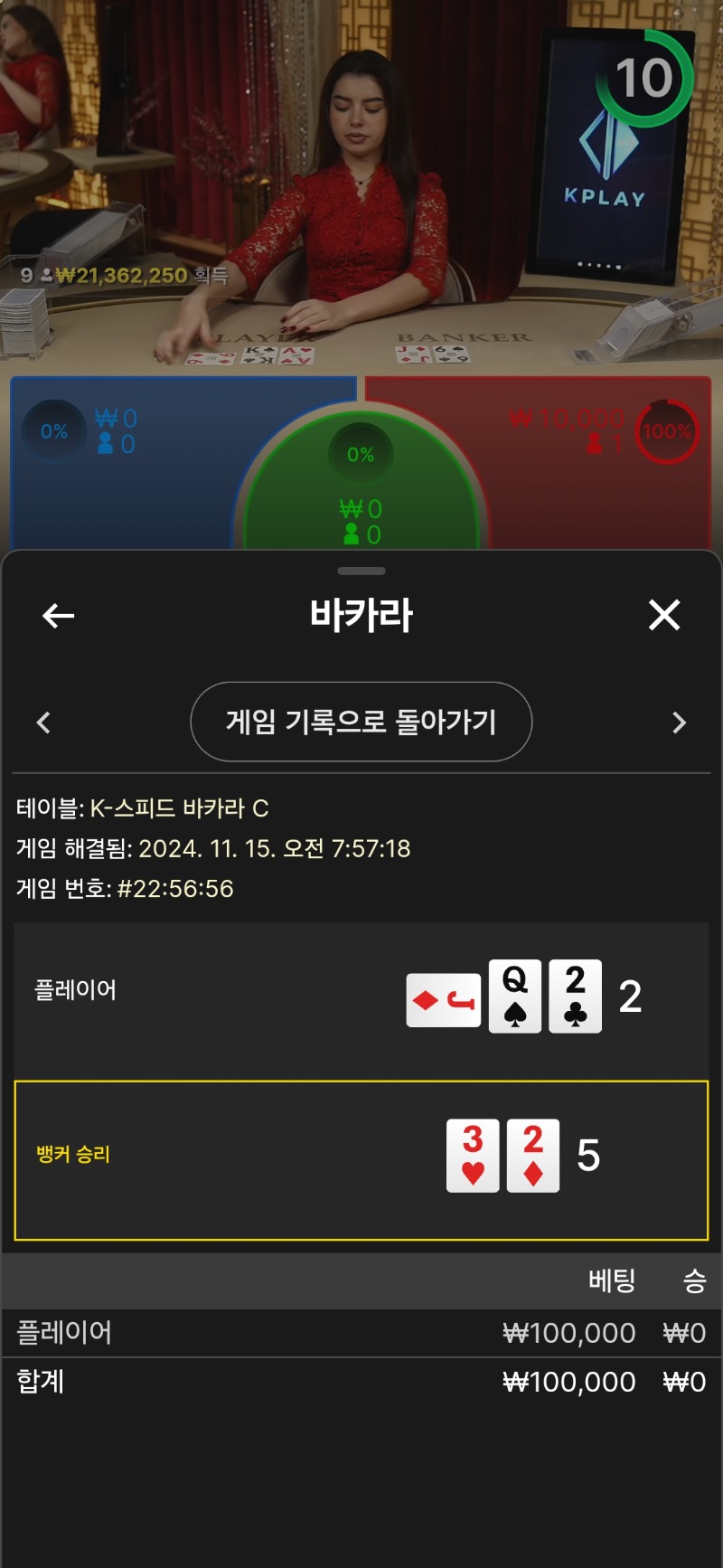
Task: View the next game record chevron
Action: [680, 723]
